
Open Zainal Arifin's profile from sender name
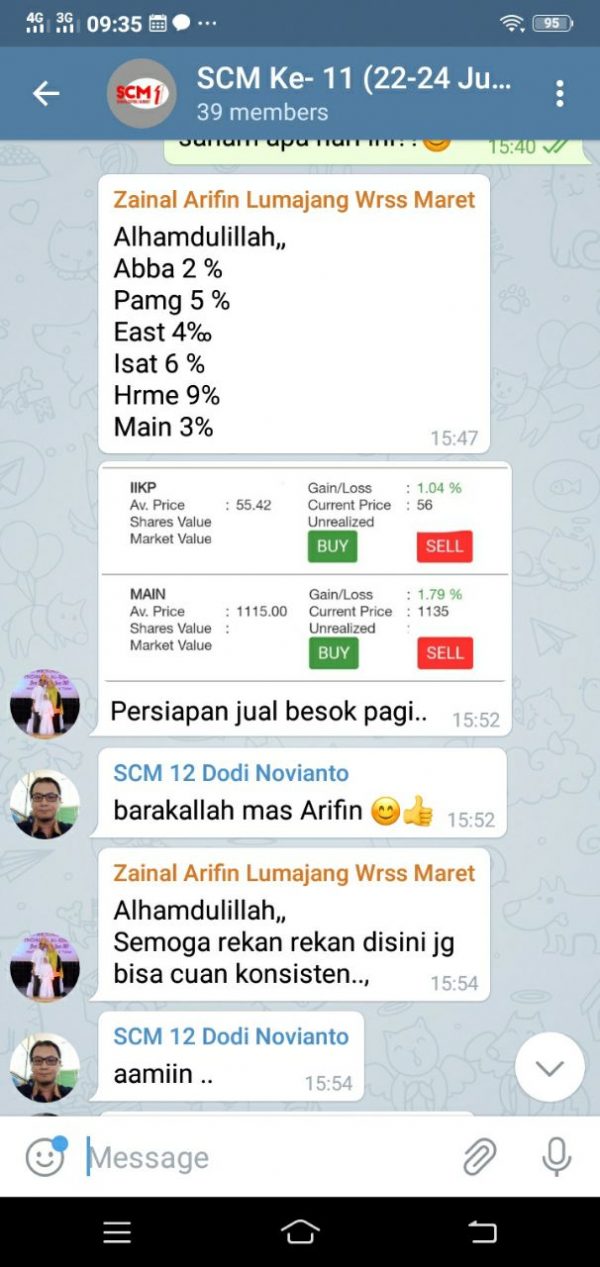coord(294,199)
